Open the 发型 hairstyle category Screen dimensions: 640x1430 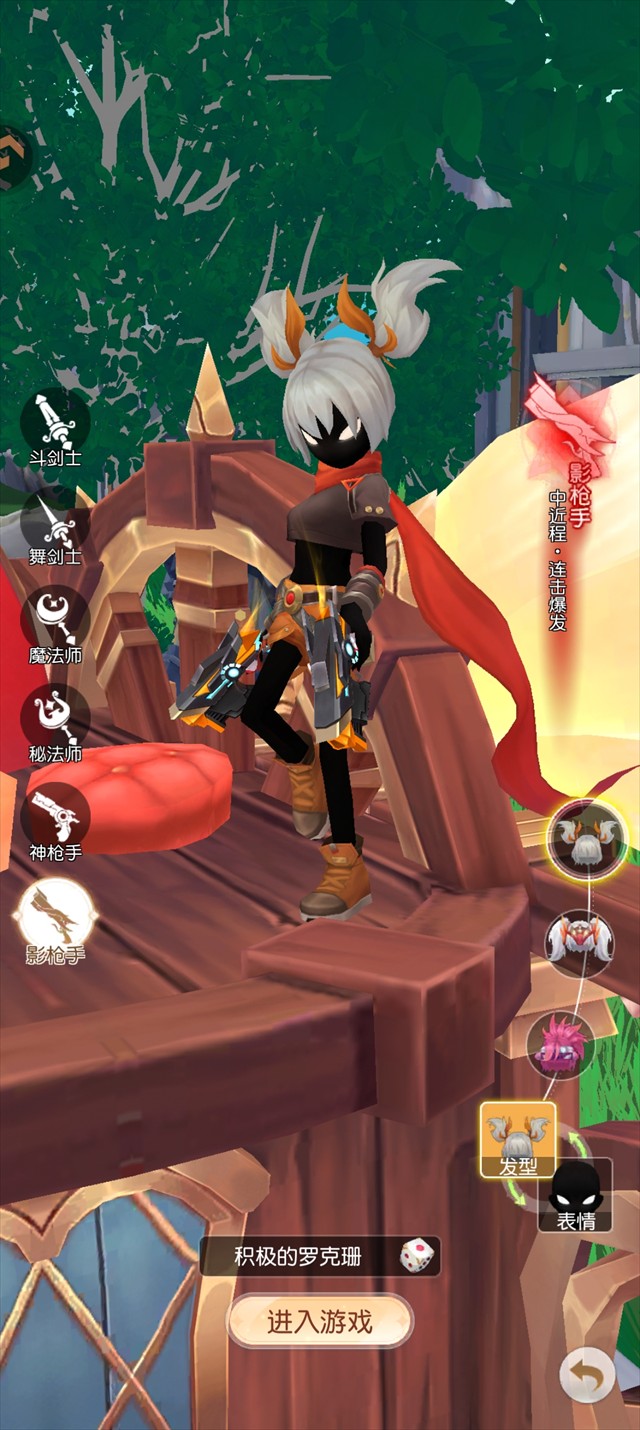pos(518,1140)
